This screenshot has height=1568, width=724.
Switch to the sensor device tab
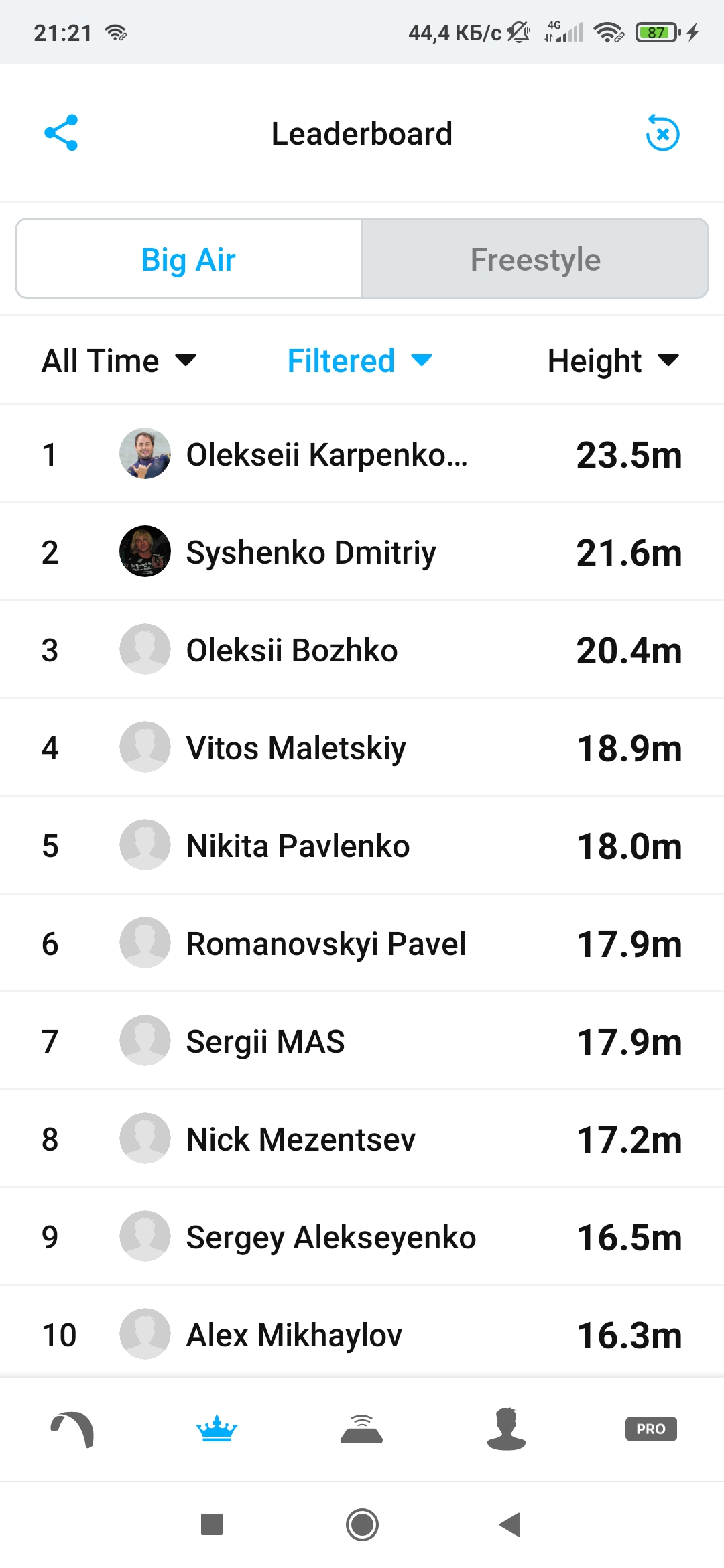(x=361, y=1429)
